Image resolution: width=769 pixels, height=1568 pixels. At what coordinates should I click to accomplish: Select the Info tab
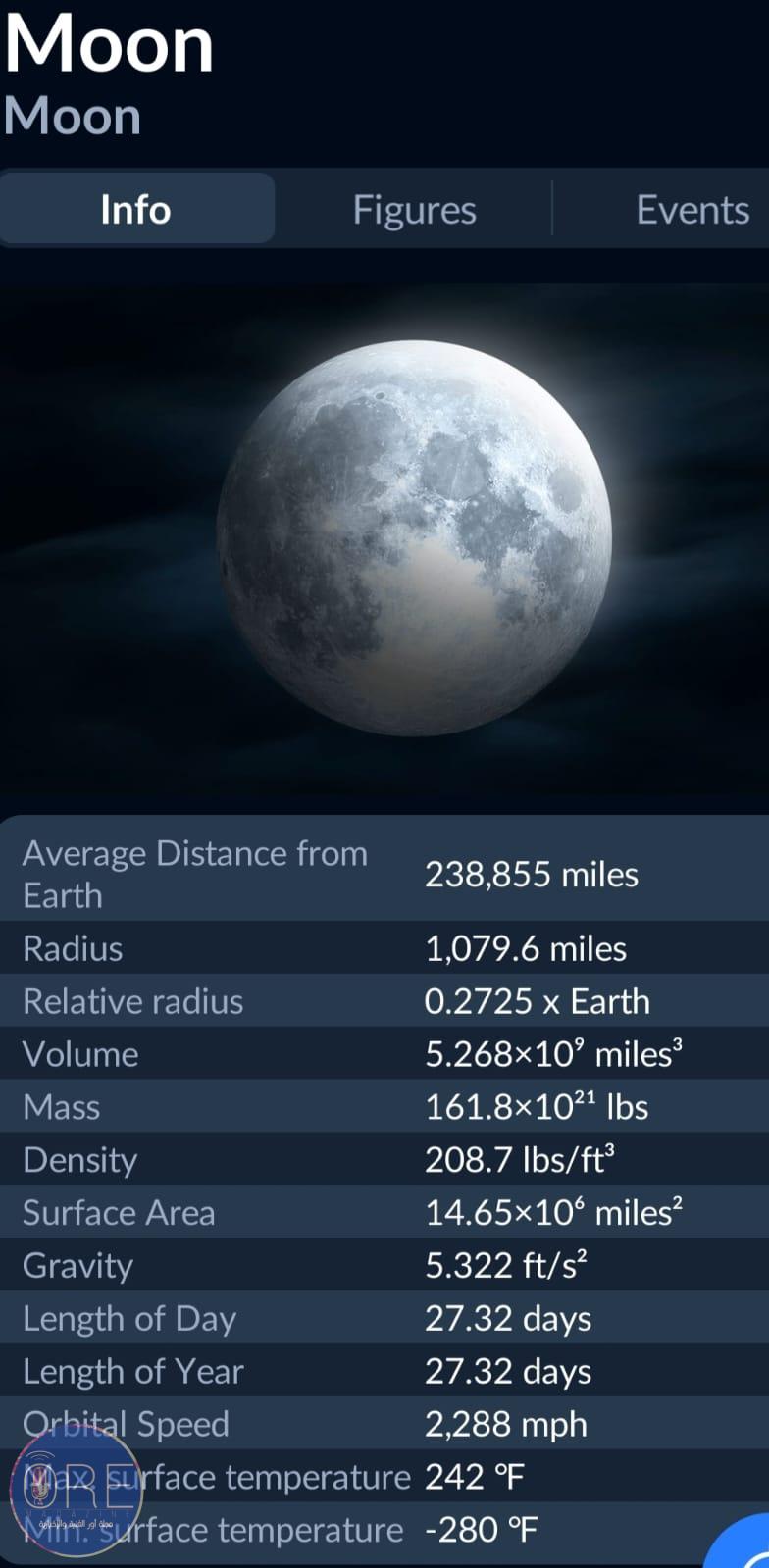pyautogui.click(x=136, y=210)
